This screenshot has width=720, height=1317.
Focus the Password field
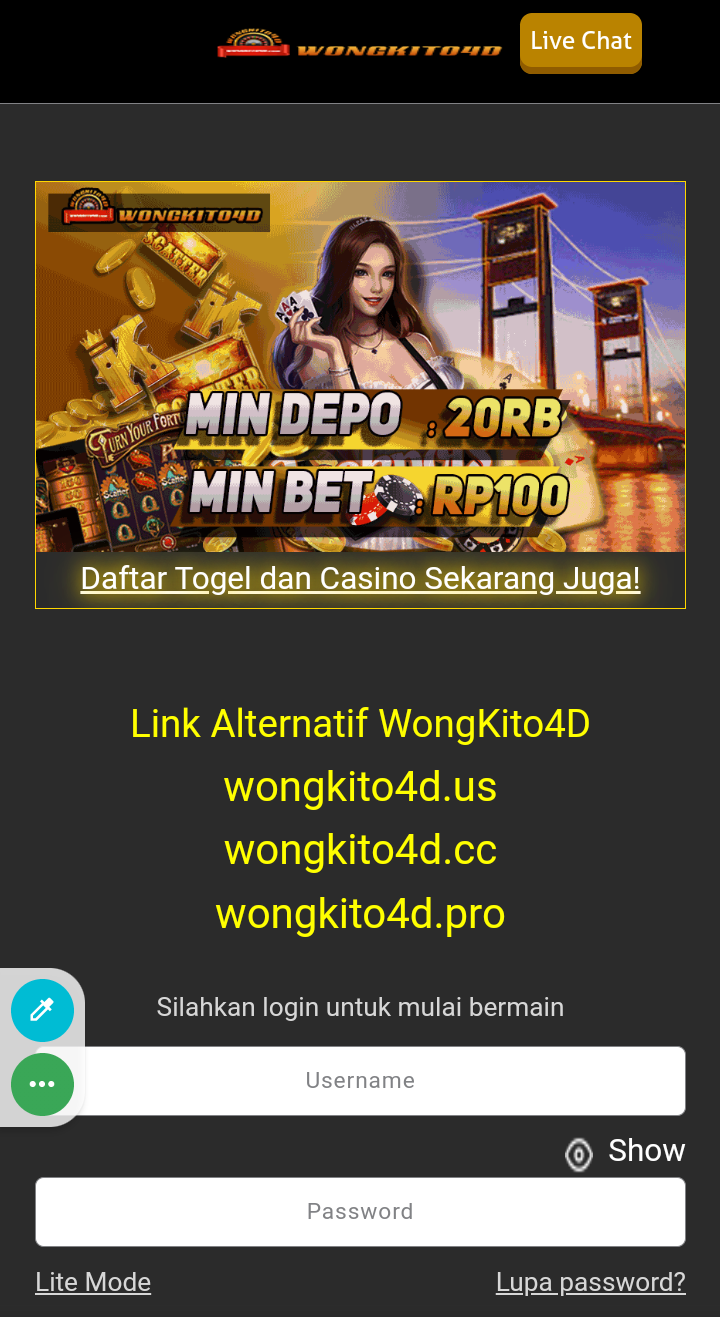click(x=360, y=1212)
